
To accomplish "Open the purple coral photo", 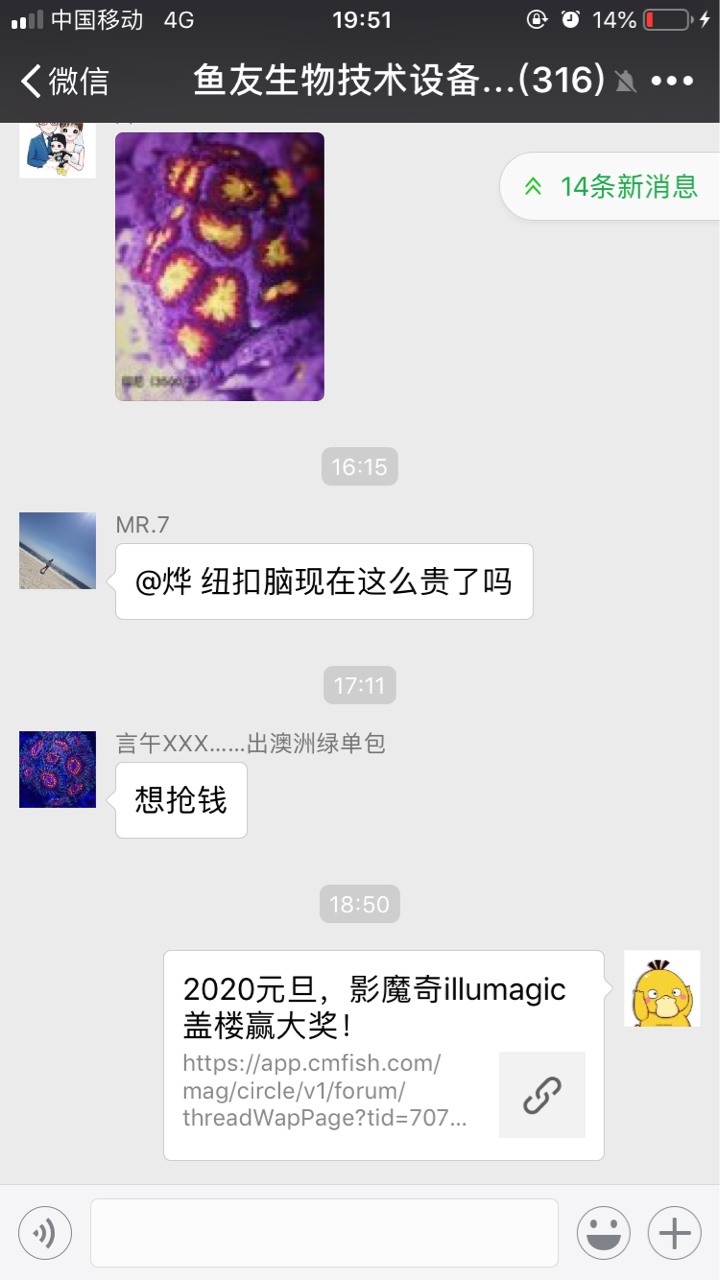I will [x=220, y=266].
